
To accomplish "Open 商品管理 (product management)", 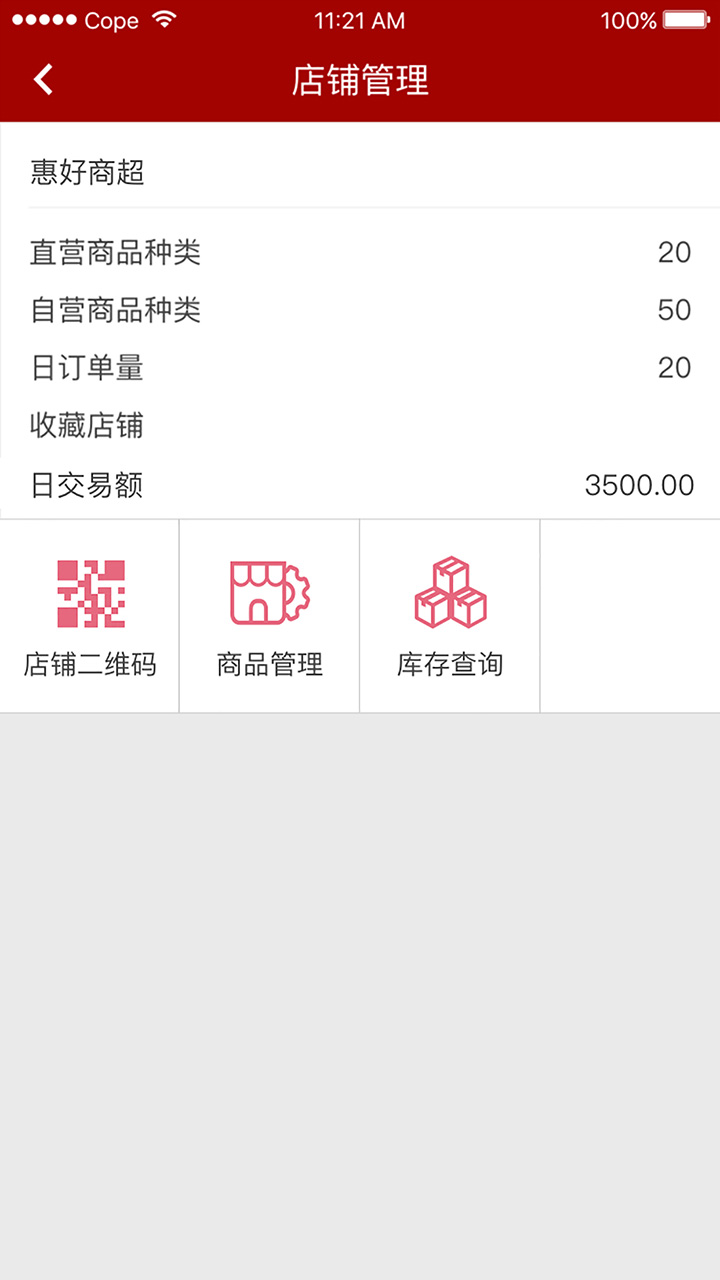I will [270, 616].
